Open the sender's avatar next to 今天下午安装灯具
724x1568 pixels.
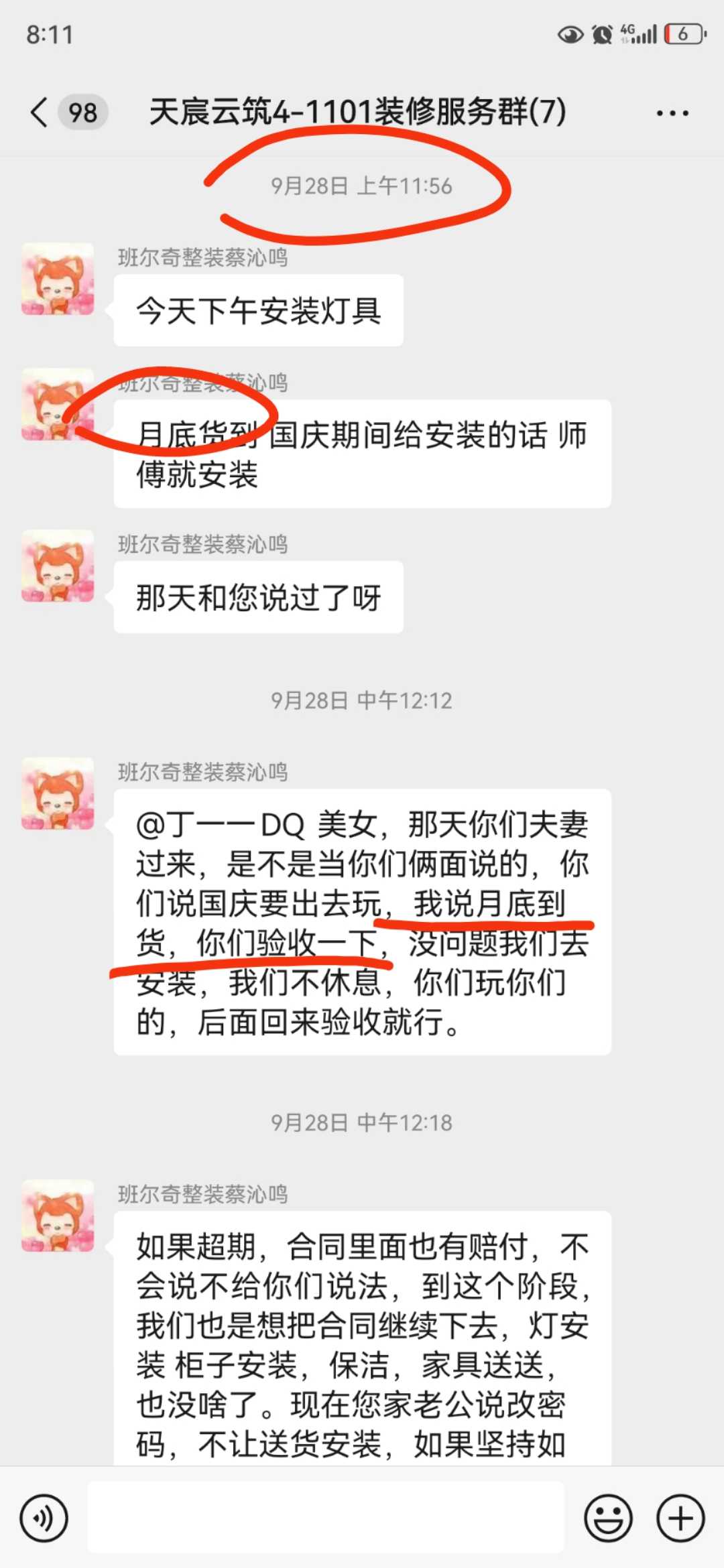[x=58, y=279]
